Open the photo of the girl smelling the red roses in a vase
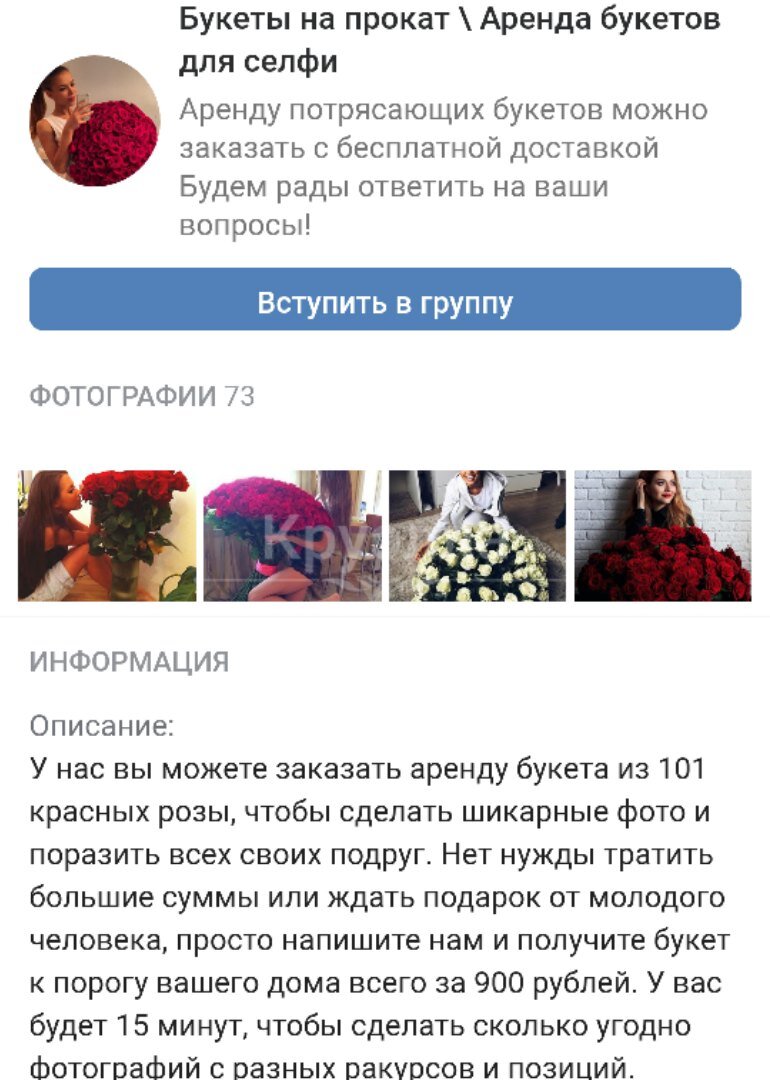770x1080 pixels. [107, 535]
